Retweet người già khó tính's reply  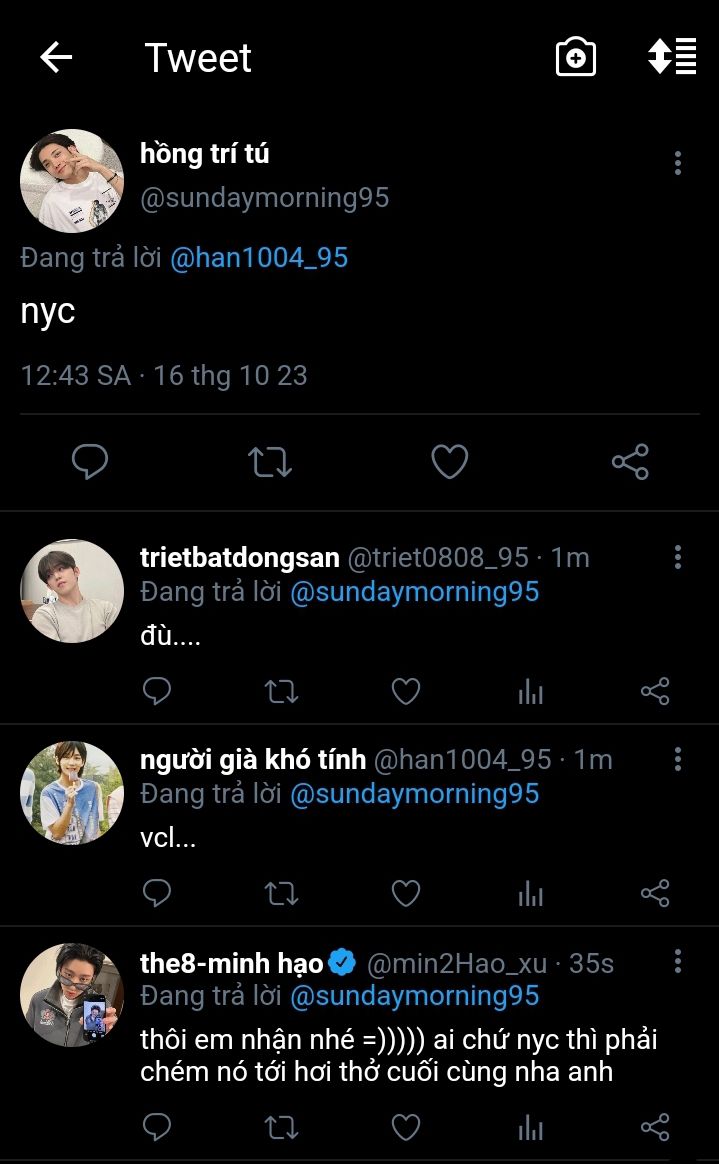(281, 893)
